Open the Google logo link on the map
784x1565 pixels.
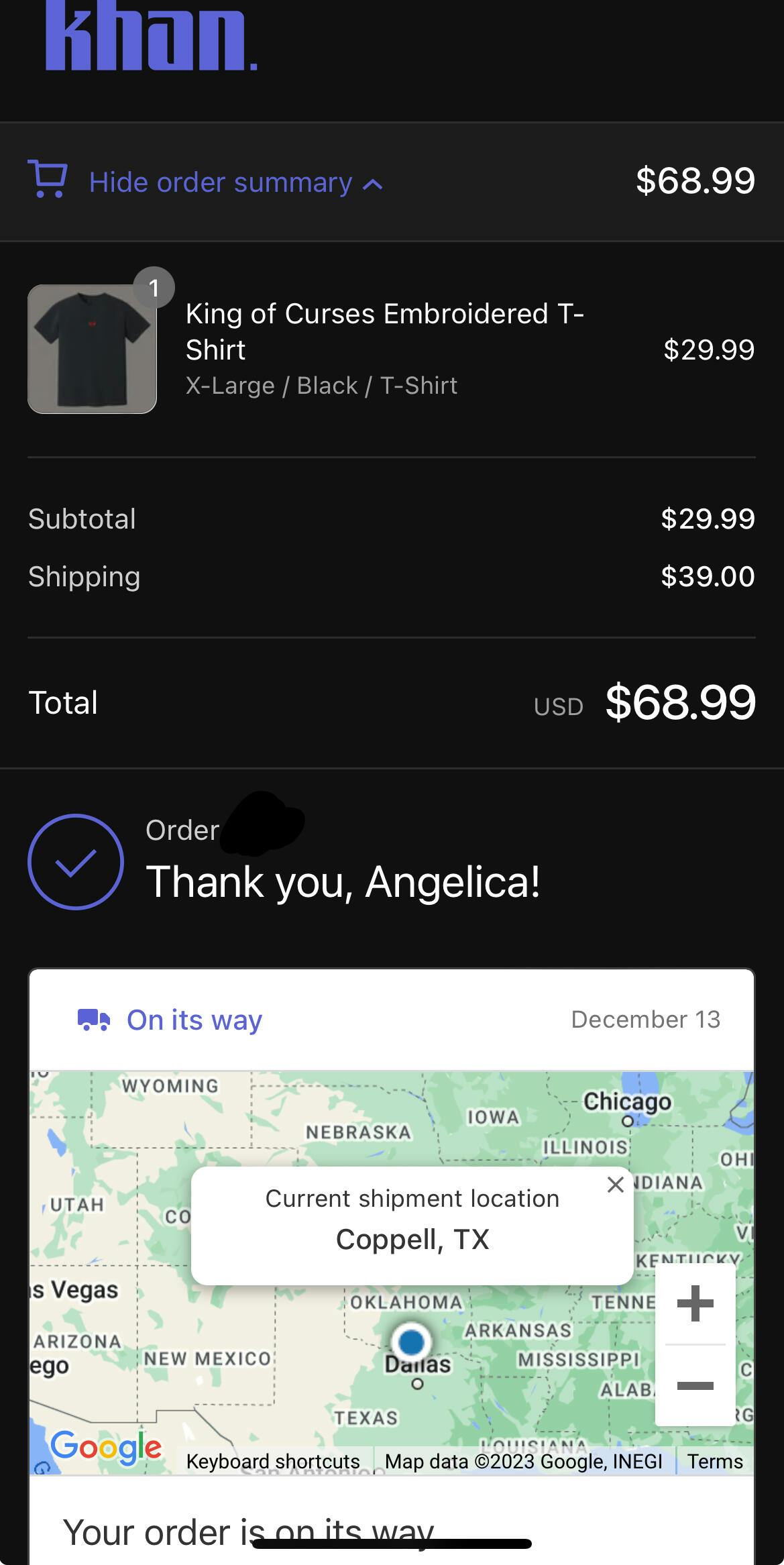point(106,1446)
